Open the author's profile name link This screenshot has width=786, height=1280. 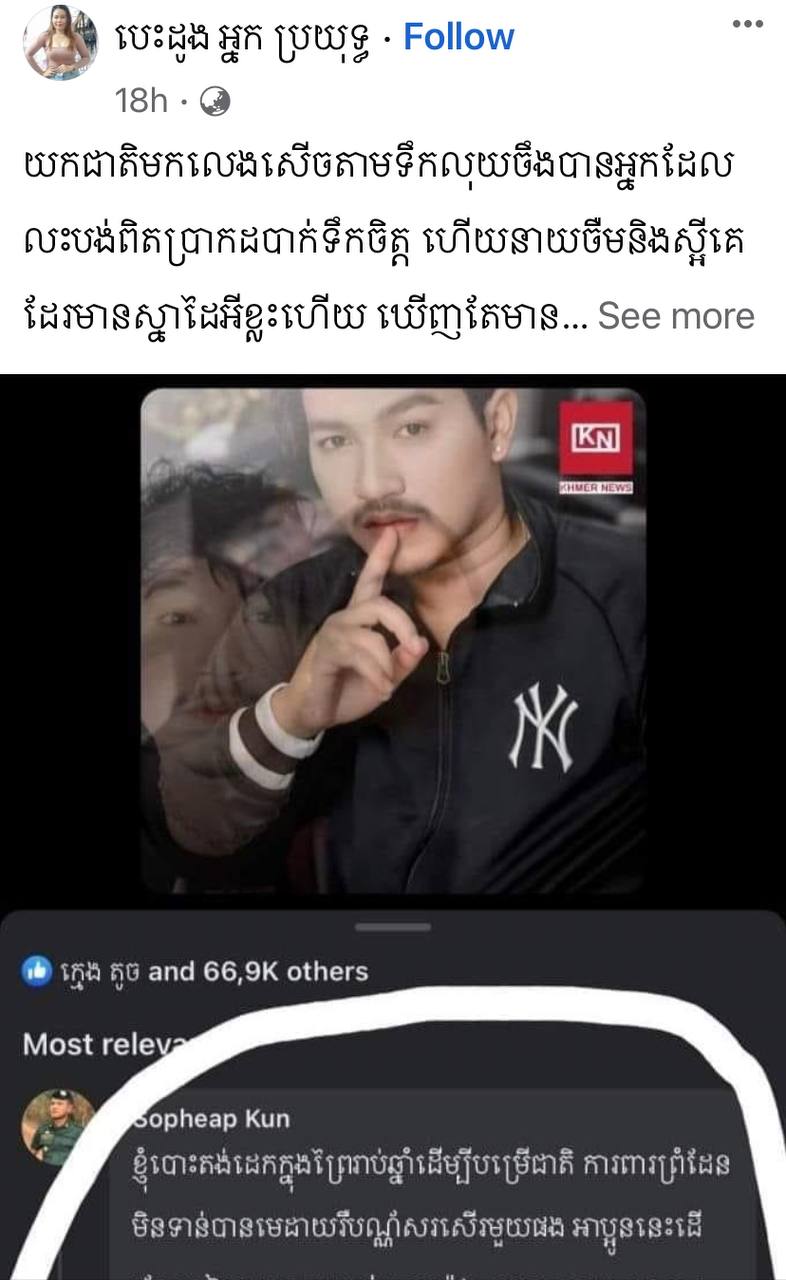point(253,38)
